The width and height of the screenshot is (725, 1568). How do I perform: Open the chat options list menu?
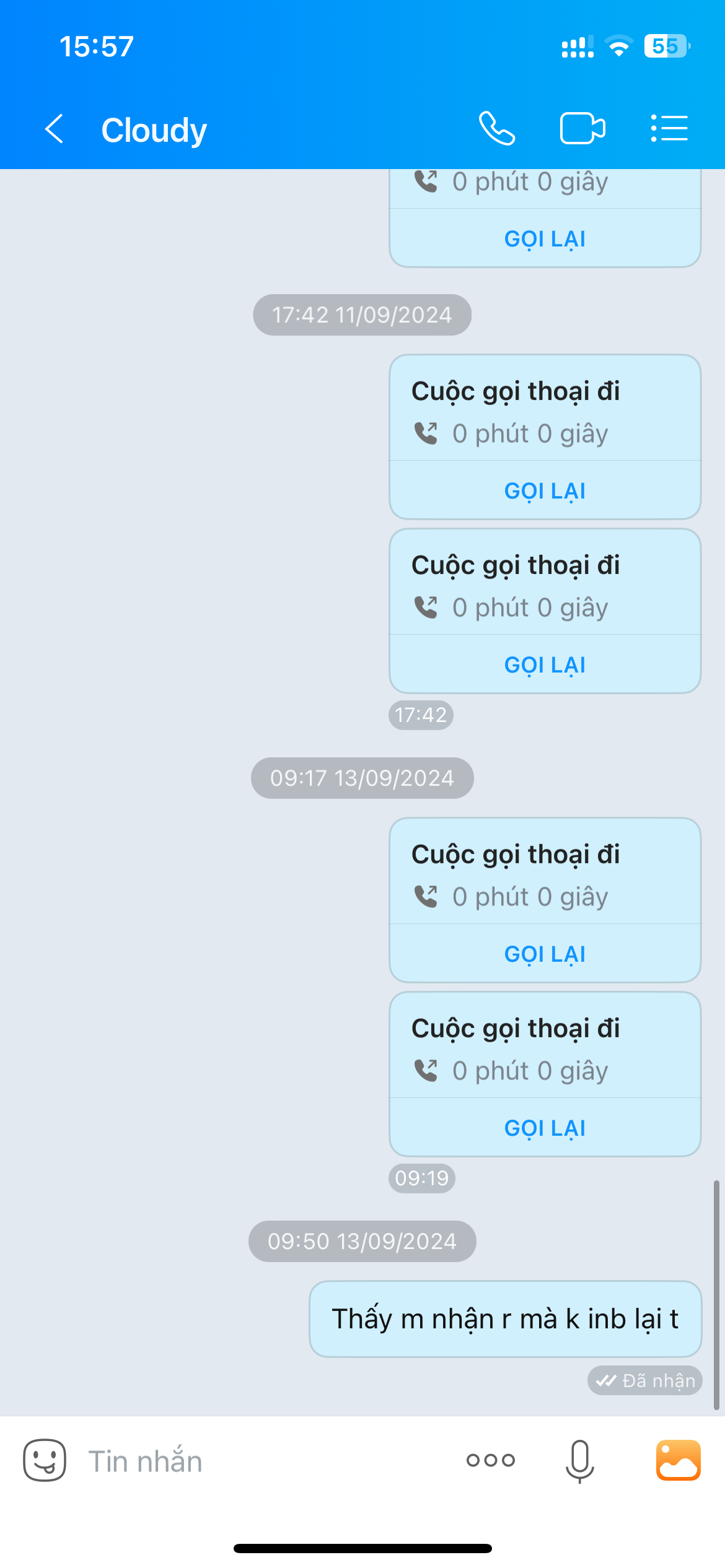(x=669, y=129)
